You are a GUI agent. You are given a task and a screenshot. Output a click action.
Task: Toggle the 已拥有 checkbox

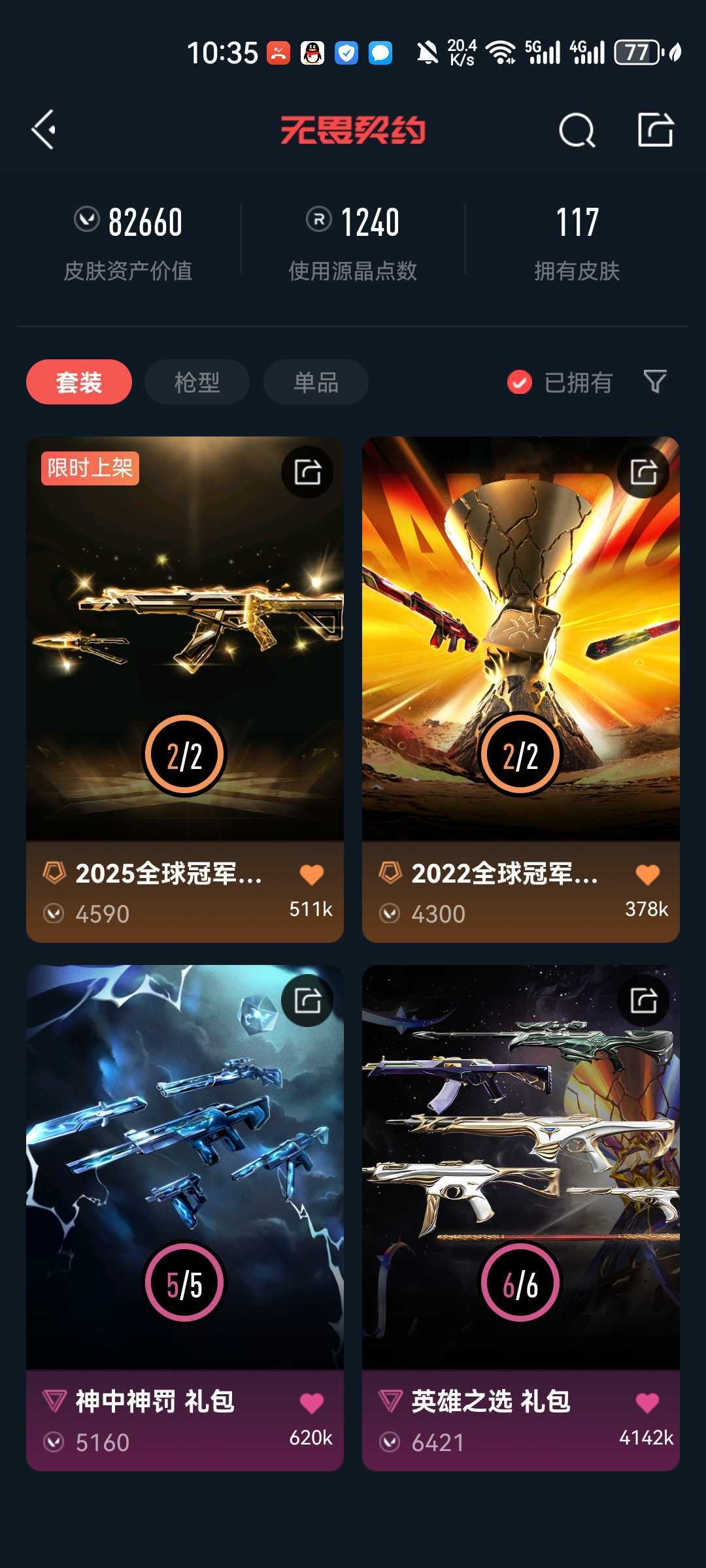(x=520, y=382)
